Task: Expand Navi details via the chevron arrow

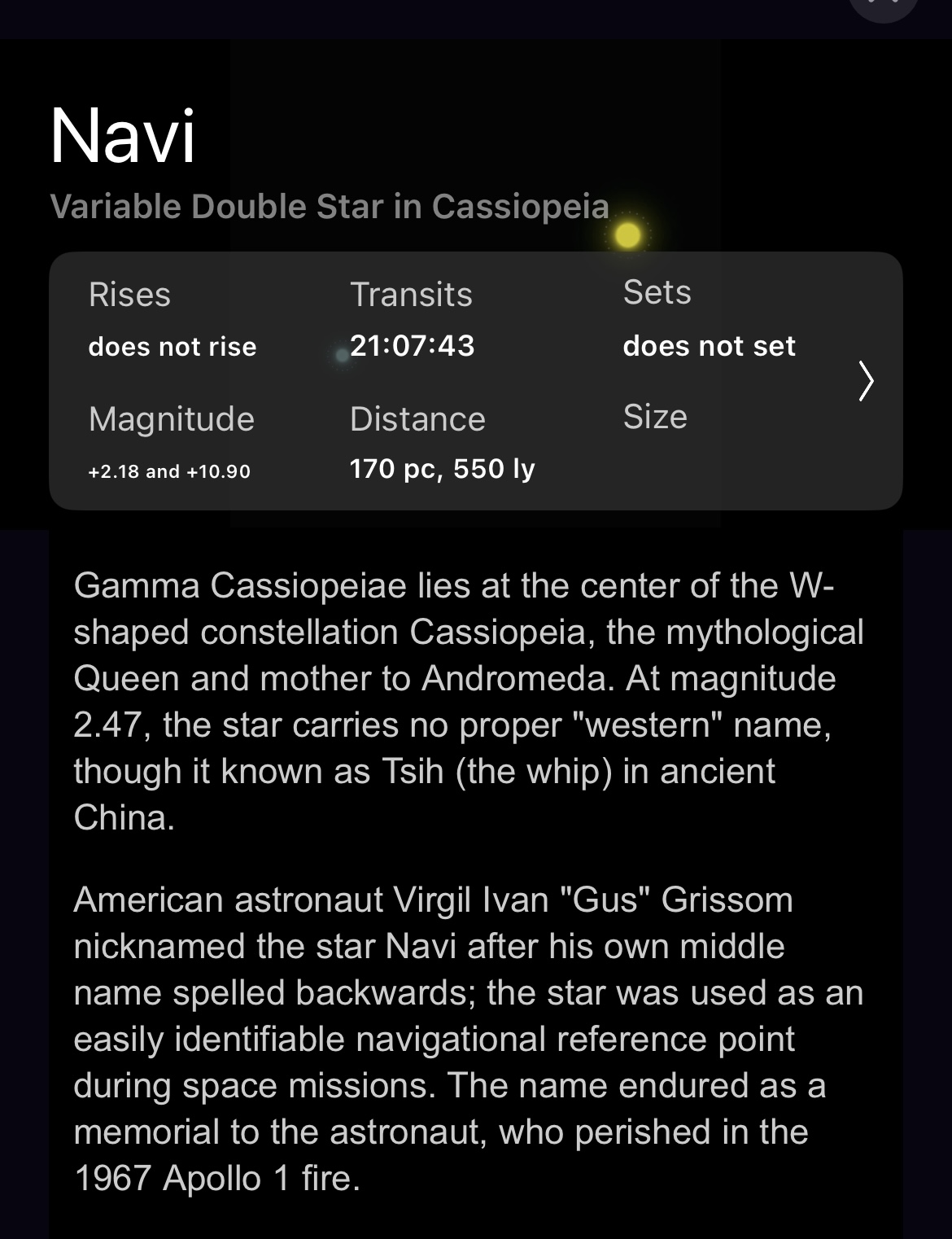Action: tap(866, 381)
